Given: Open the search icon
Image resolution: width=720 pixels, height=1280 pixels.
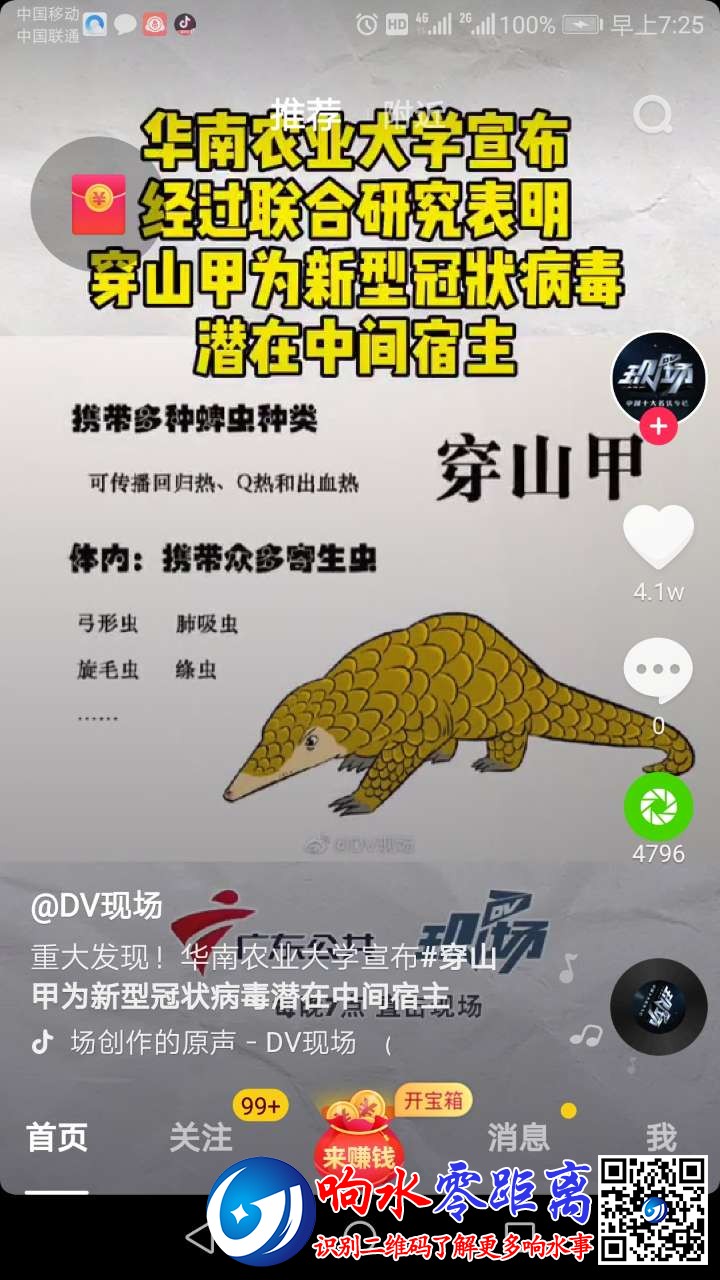Looking at the screenshot, I should click(x=652, y=116).
